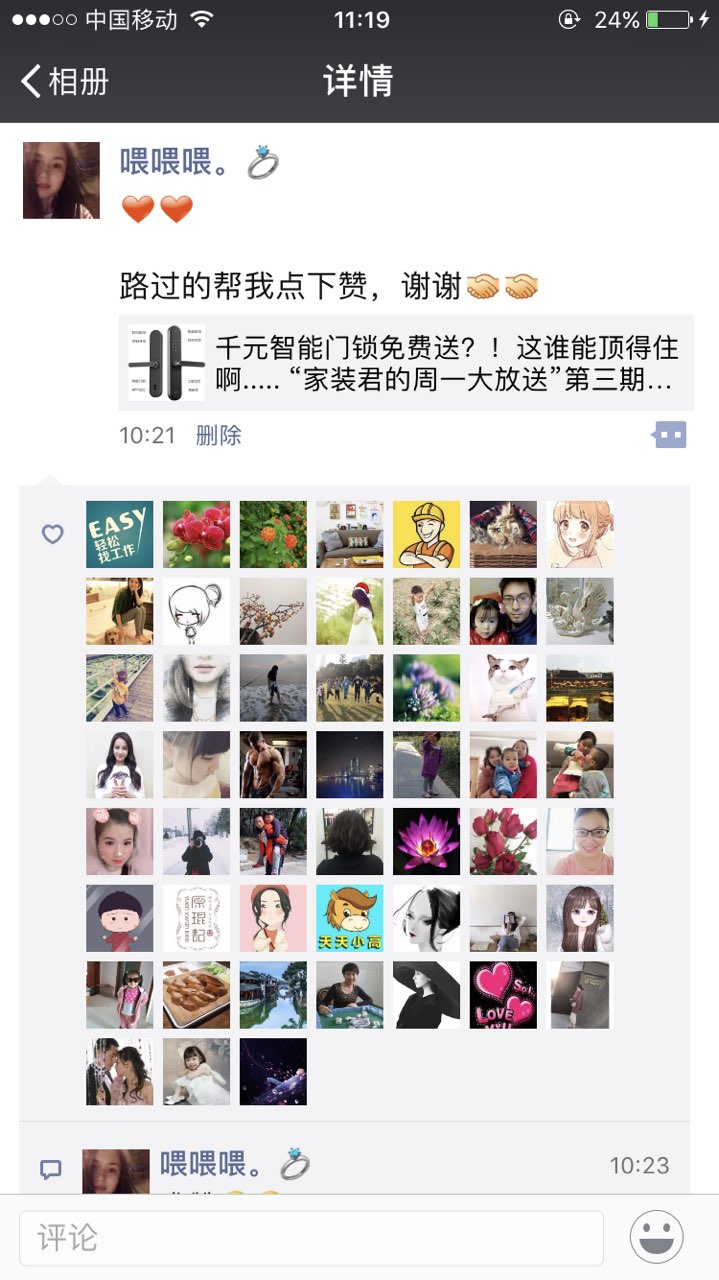Open liker with 原琨记 logo avatar
719x1280 pixels.
(196, 918)
